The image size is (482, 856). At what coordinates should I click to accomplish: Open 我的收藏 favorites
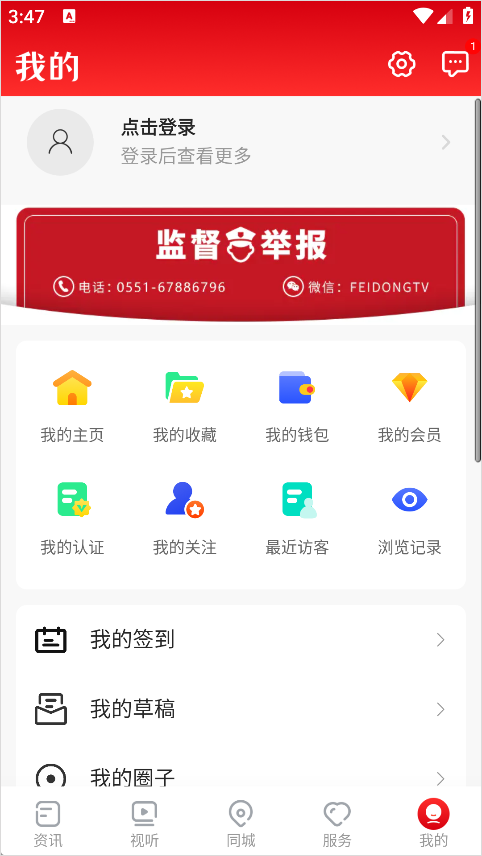tap(185, 407)
